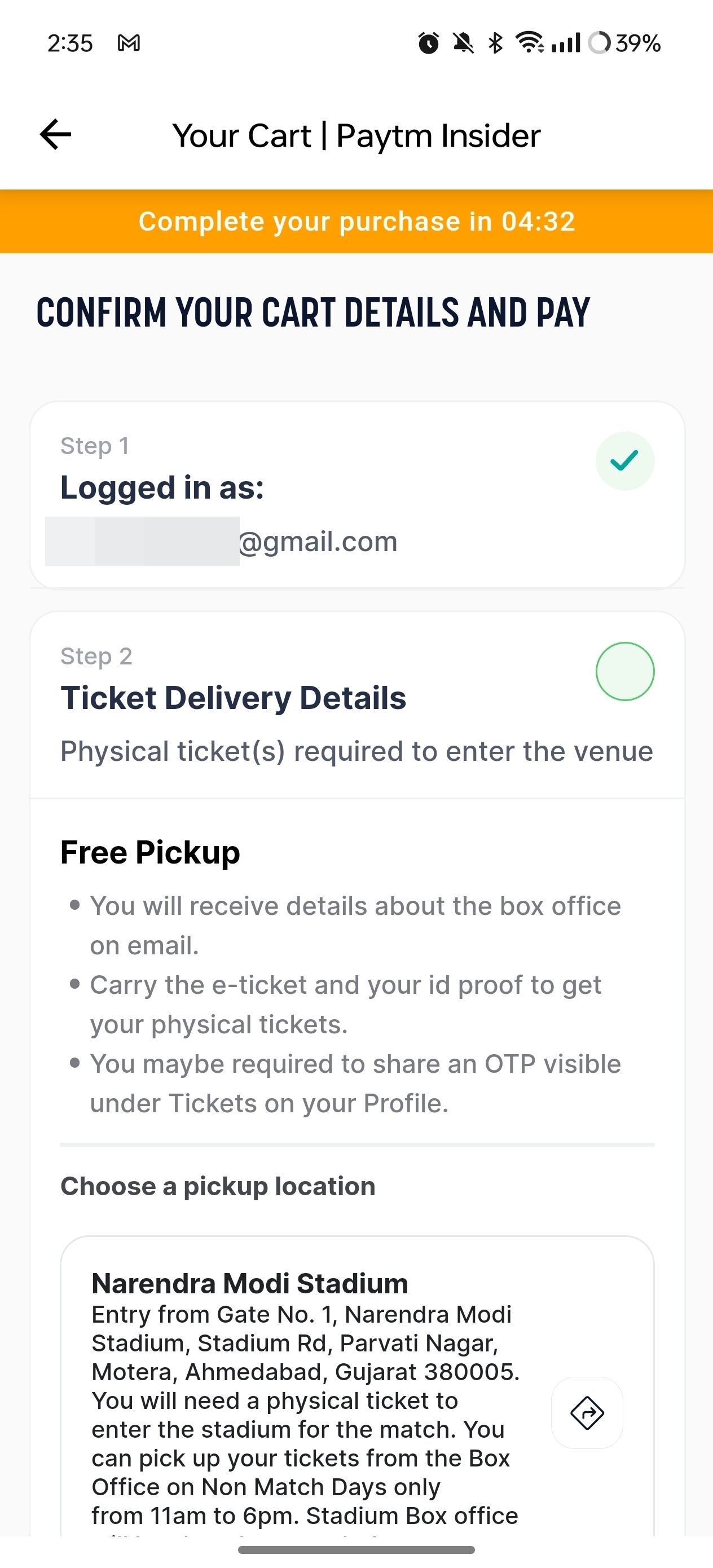The image size is (713, 1568).
Task: Expand the Ticket Delivery Details section
Action: [234, 698]
